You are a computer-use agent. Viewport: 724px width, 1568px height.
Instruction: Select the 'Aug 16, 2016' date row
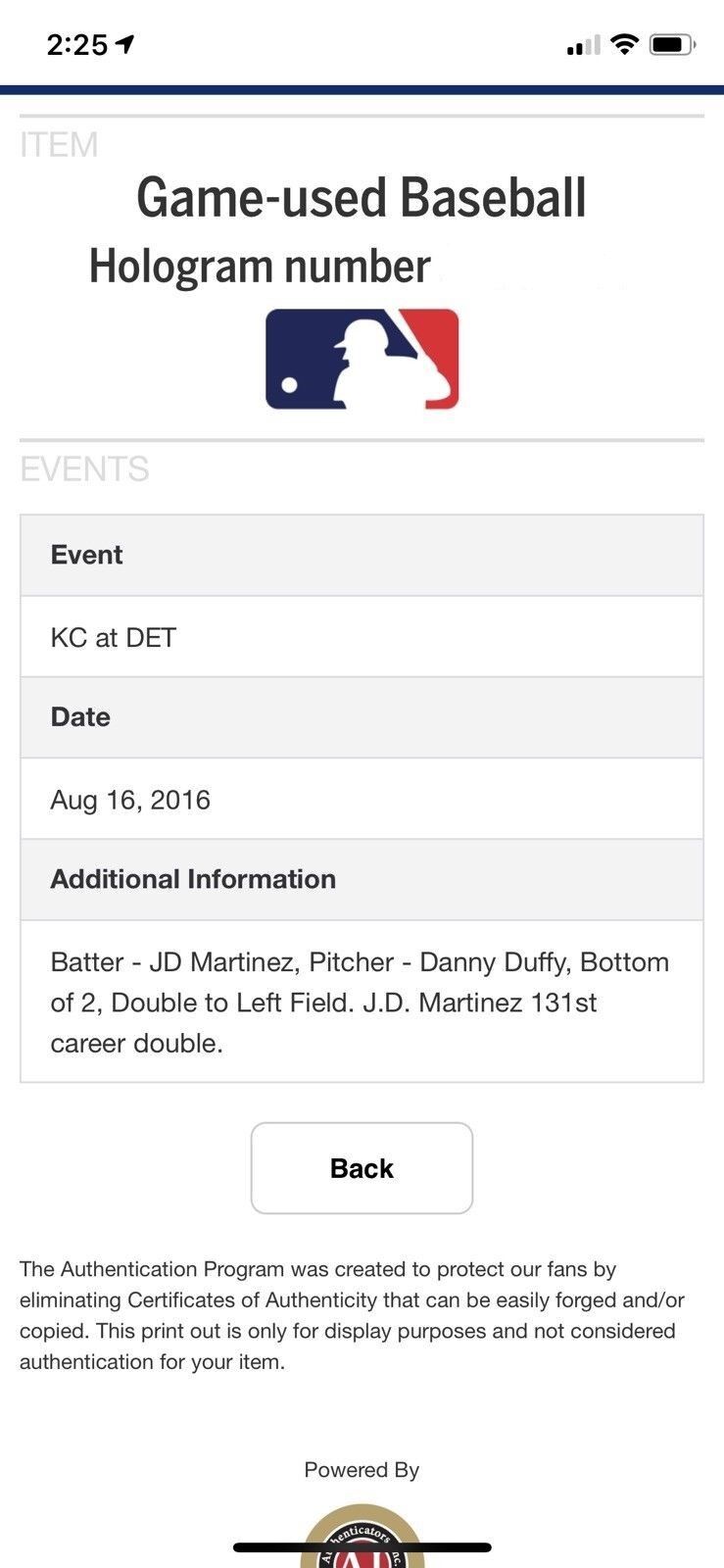pos(362,799)
